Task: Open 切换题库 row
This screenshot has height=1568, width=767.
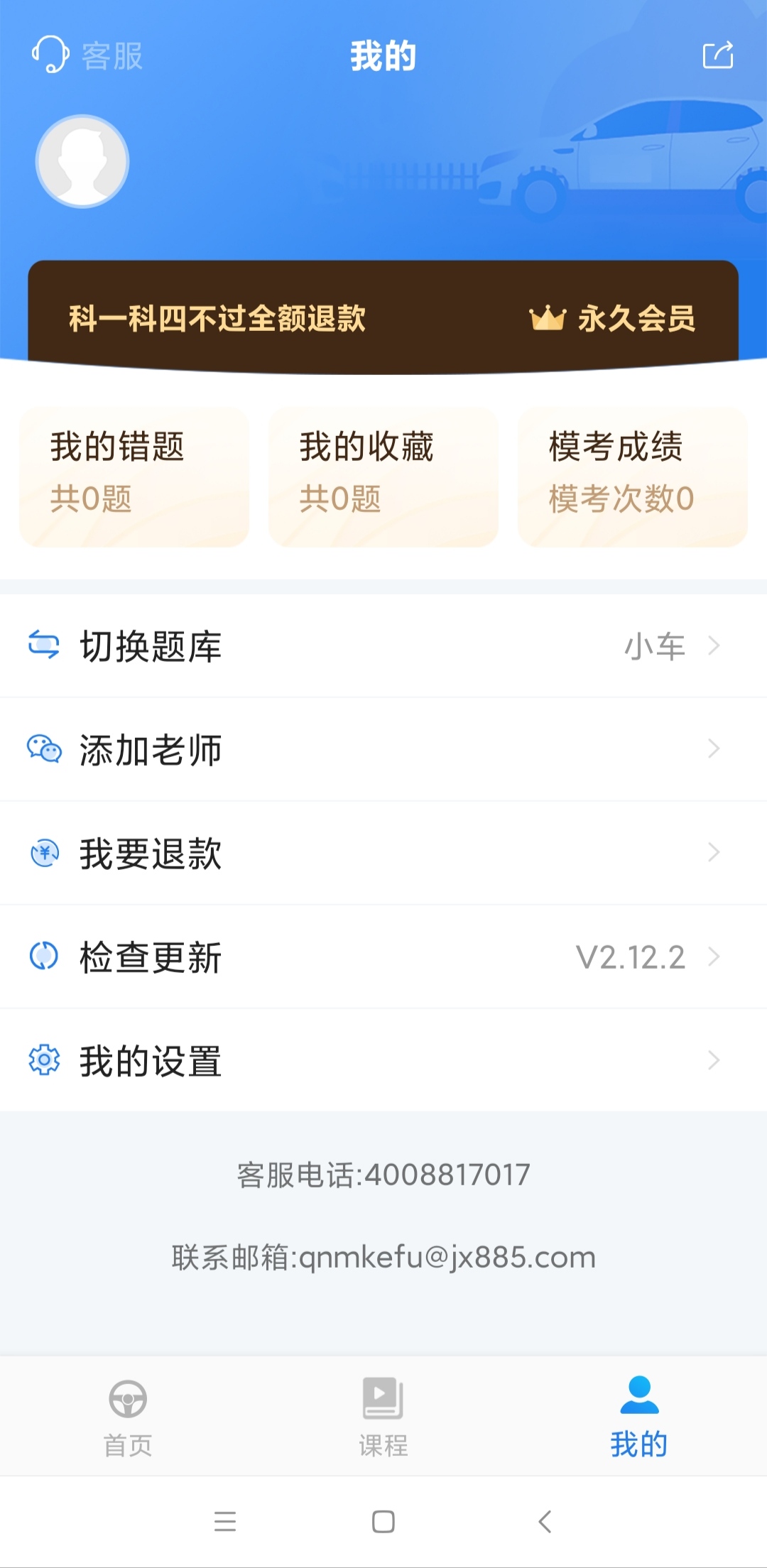Action: [x=383, y=646]
